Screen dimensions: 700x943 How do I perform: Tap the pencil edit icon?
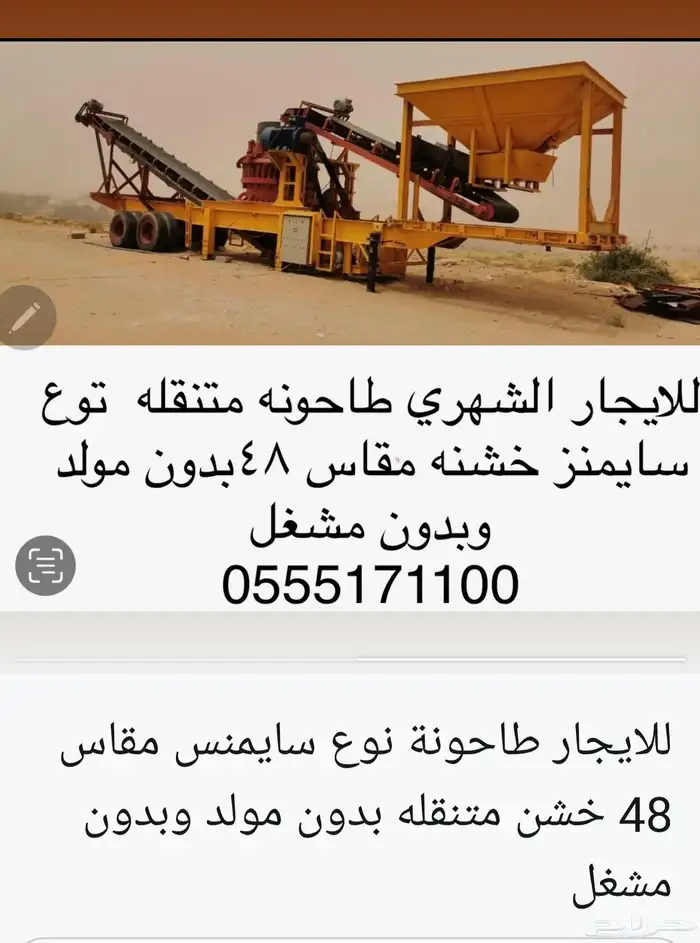coord(24,316)
